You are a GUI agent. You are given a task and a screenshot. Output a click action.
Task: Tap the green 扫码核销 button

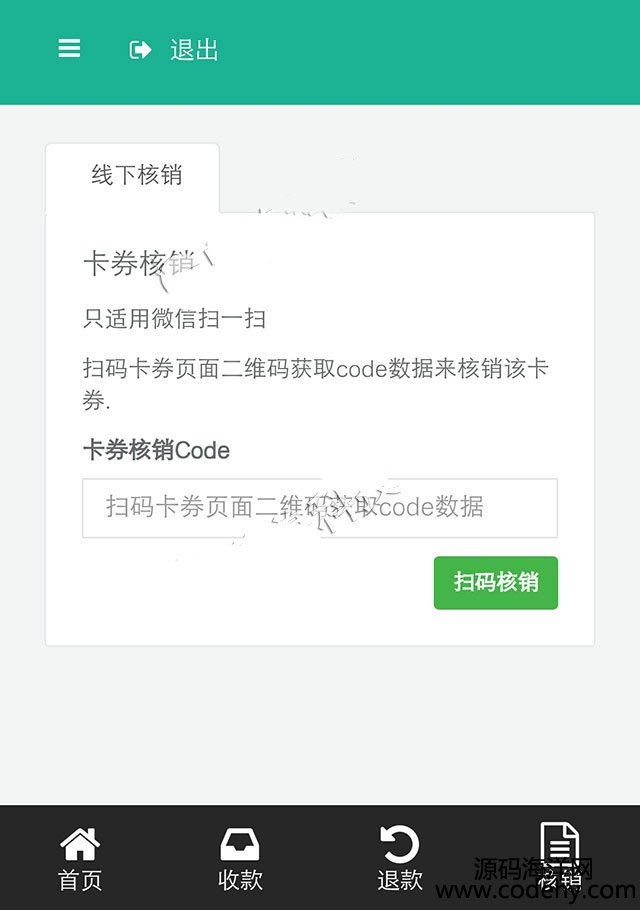tap(495, 583)
